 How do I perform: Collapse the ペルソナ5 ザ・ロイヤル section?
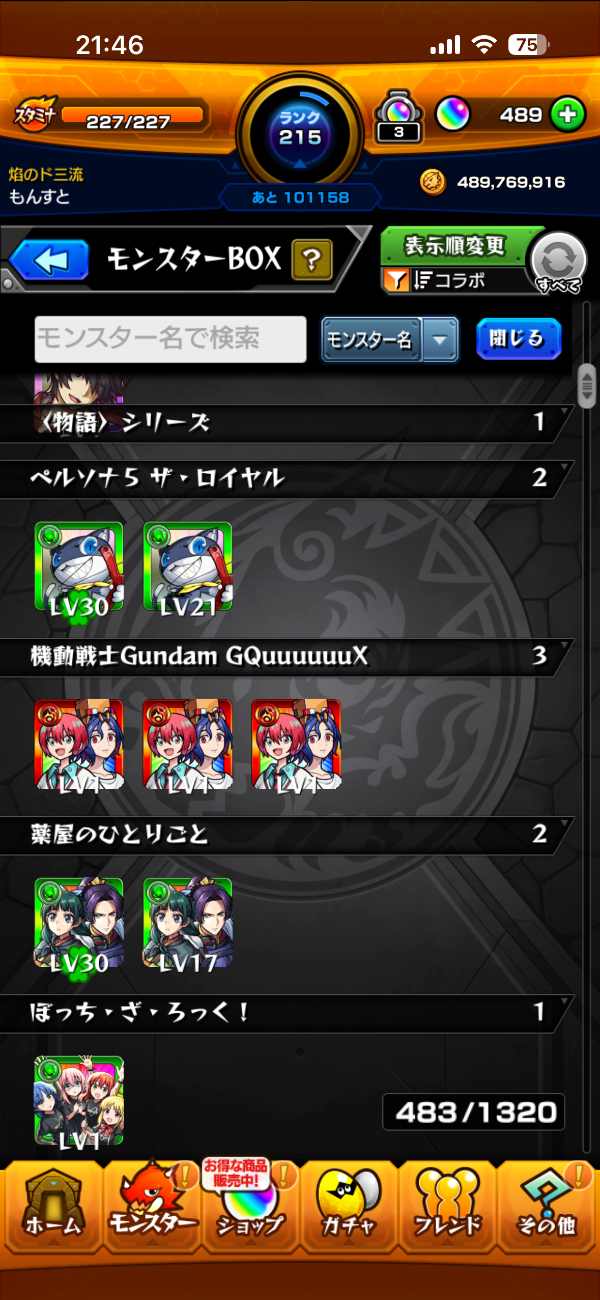pyautogui.click(x=287, y=478)
